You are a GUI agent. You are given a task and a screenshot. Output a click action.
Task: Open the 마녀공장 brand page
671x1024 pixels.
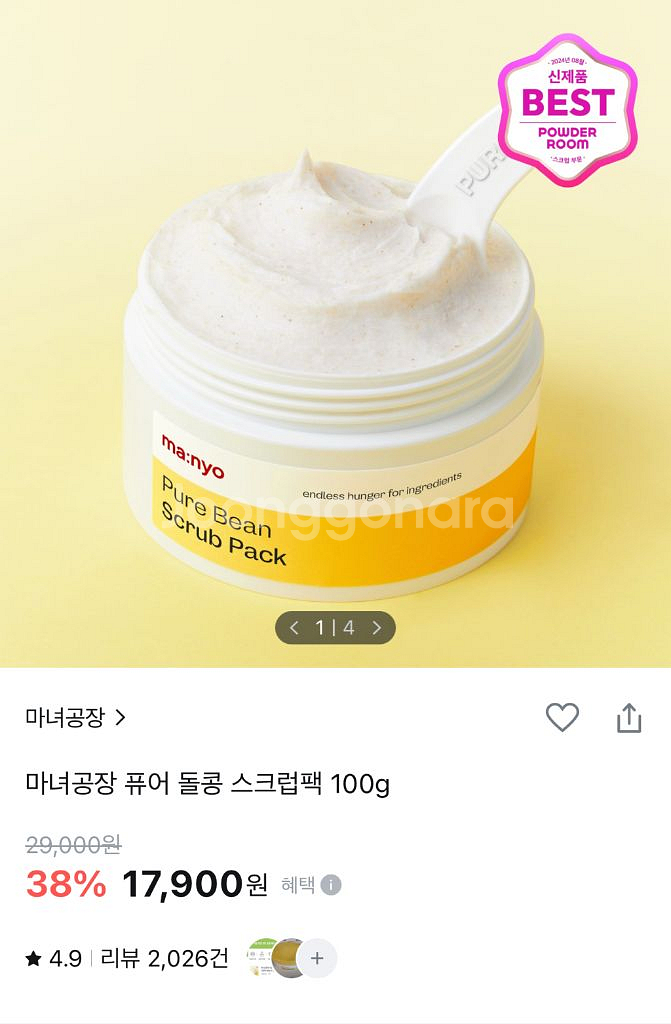point(75,718)
